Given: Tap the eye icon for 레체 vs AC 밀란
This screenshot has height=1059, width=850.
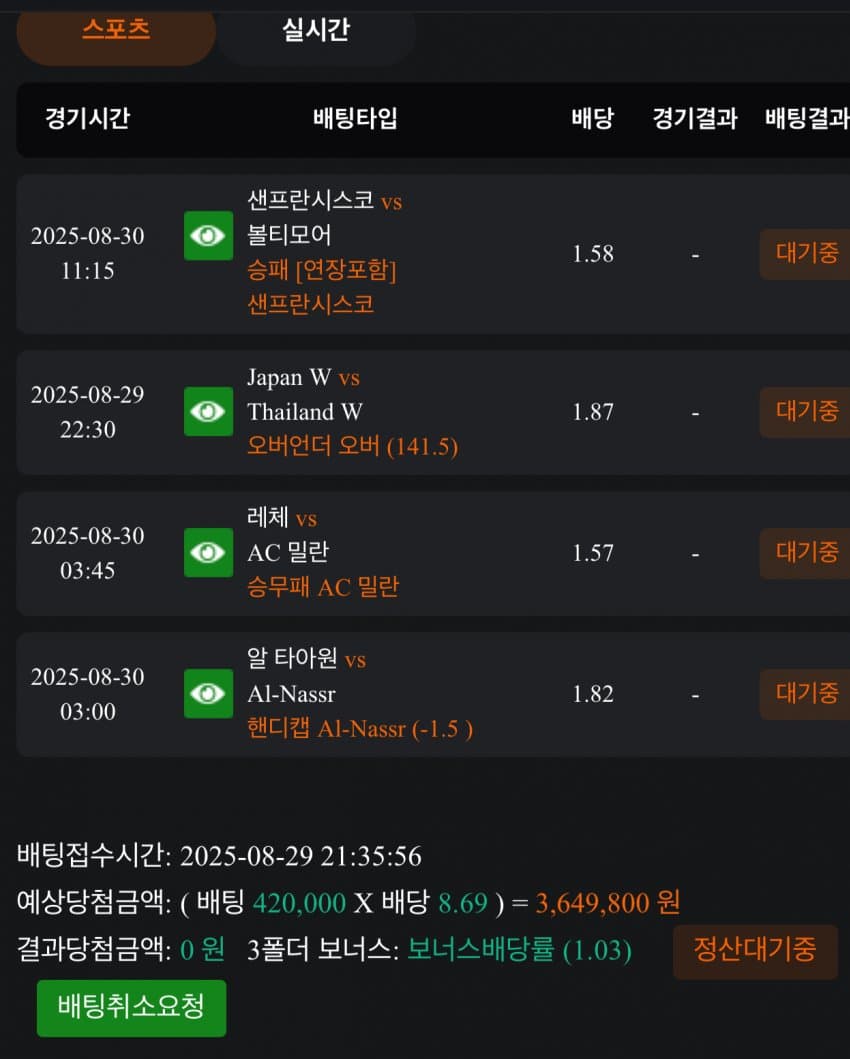Looking at the screenshot, I should click(208, 552).
